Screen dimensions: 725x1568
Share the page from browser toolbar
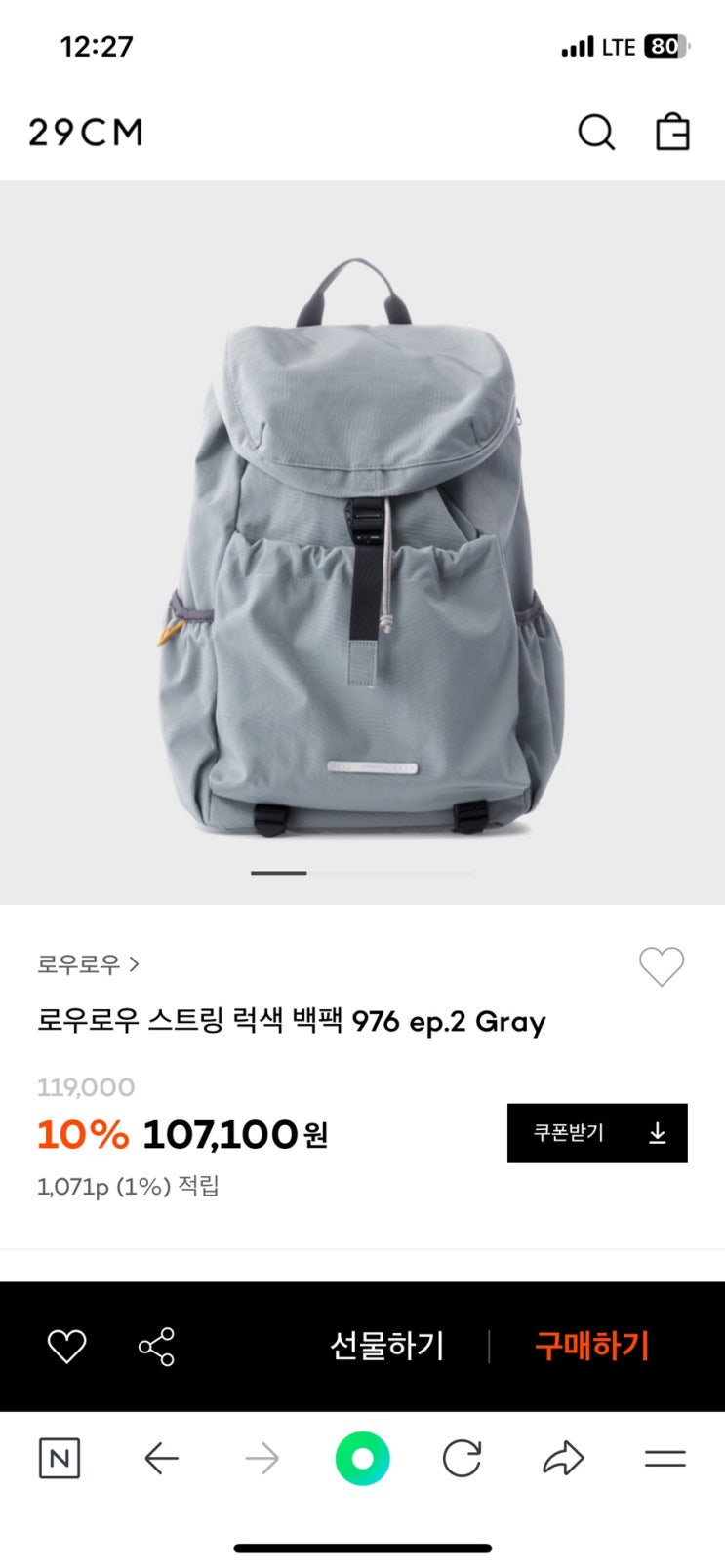tap(563, 1459)
